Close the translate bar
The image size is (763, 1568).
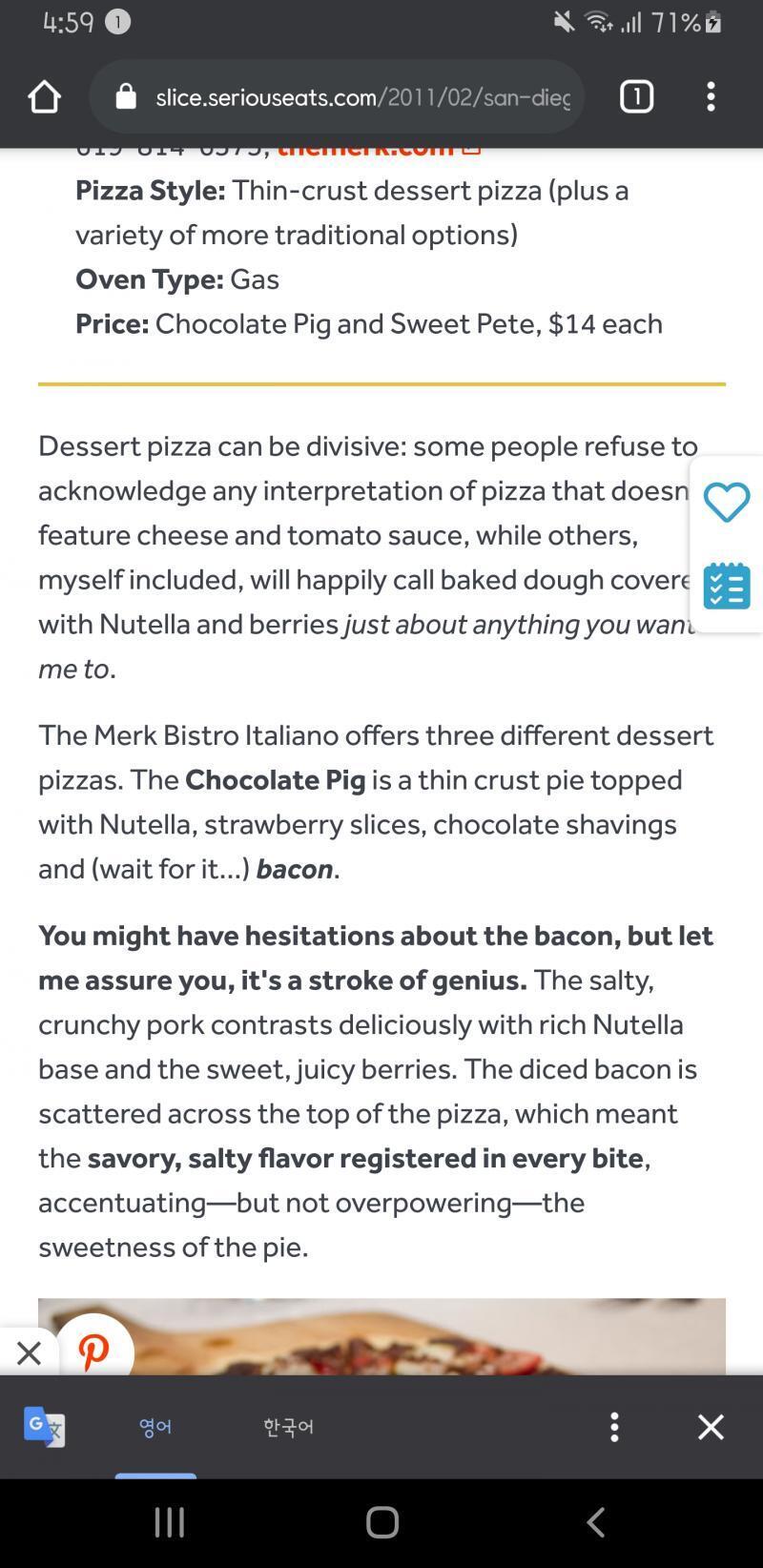pos(711,1427)
